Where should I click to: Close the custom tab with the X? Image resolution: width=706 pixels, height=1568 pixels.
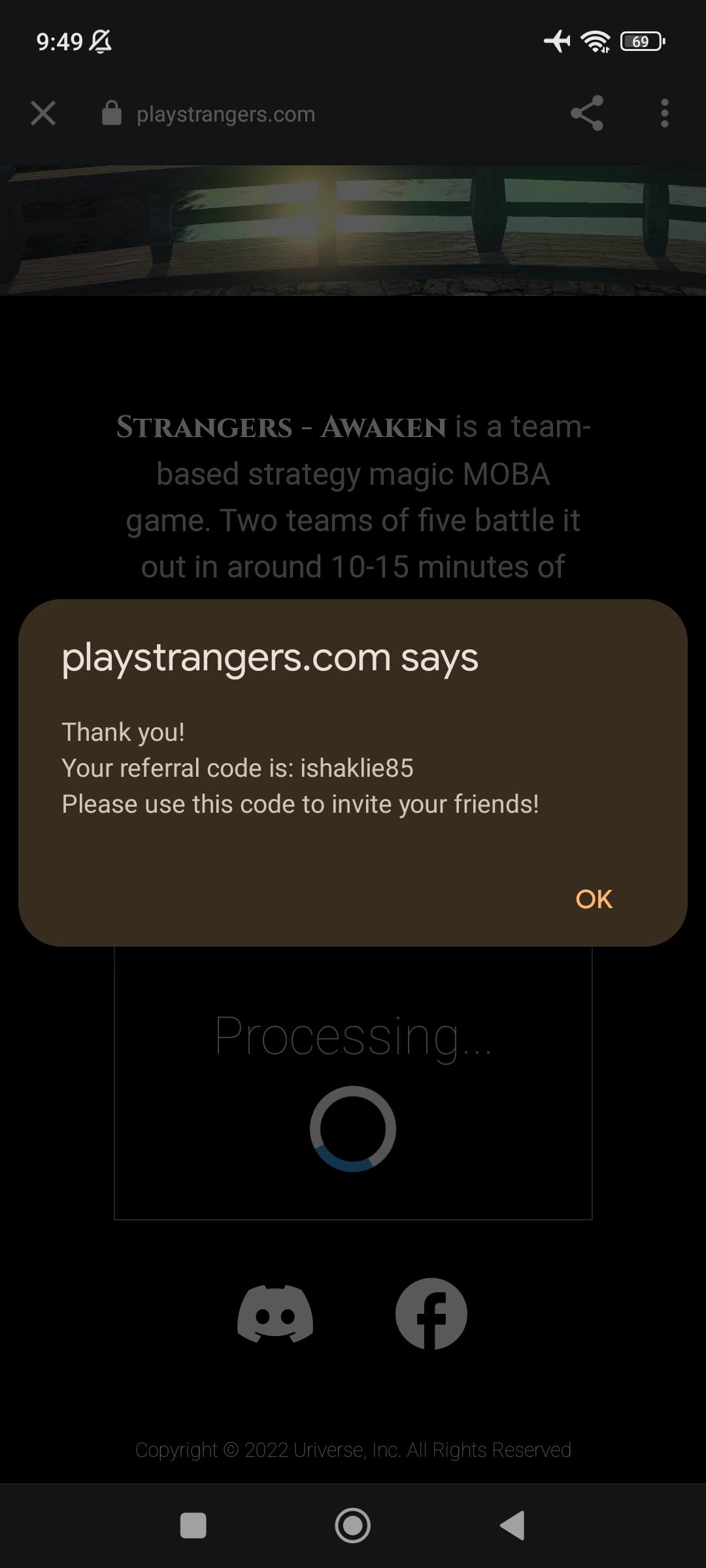coord(42,114)
